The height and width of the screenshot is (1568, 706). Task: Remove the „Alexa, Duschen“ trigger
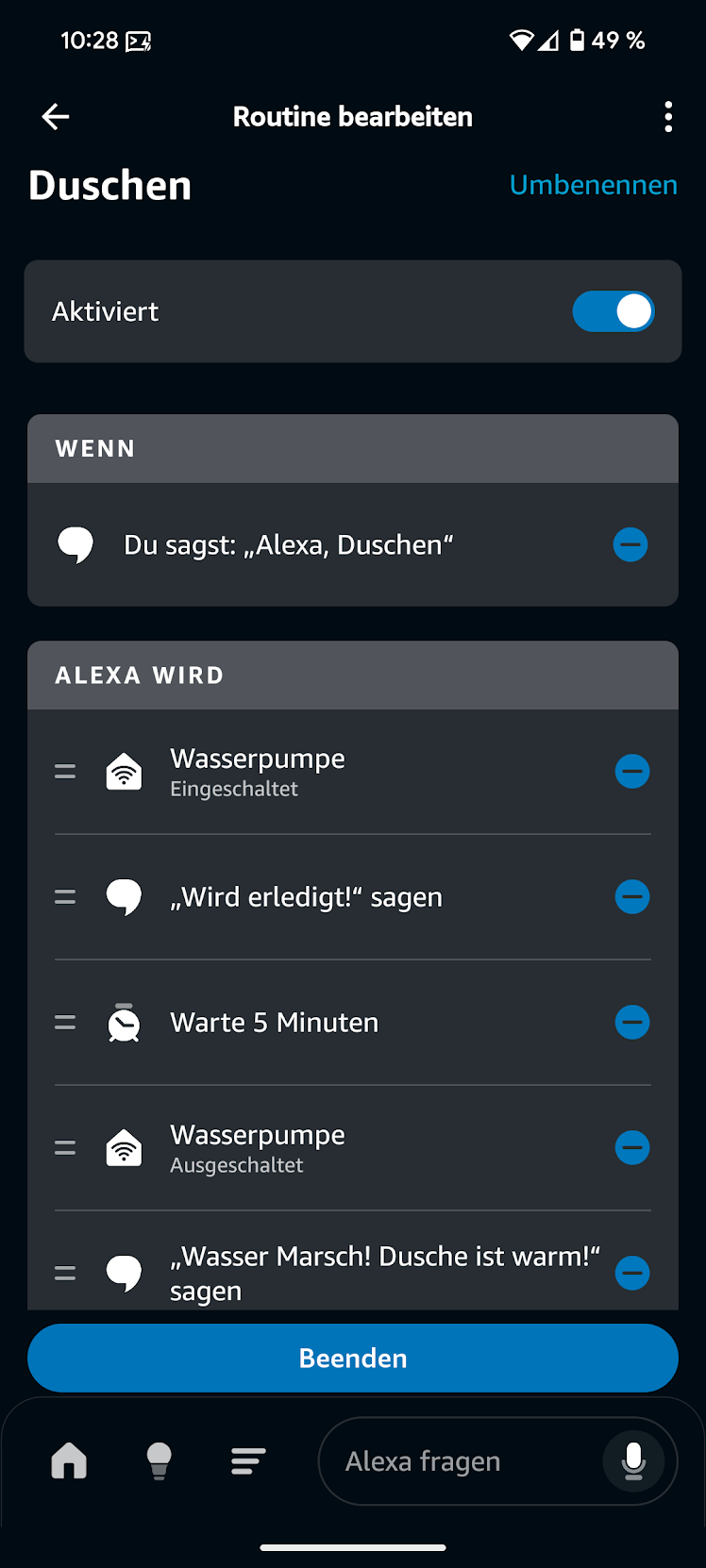click(630, 544)
